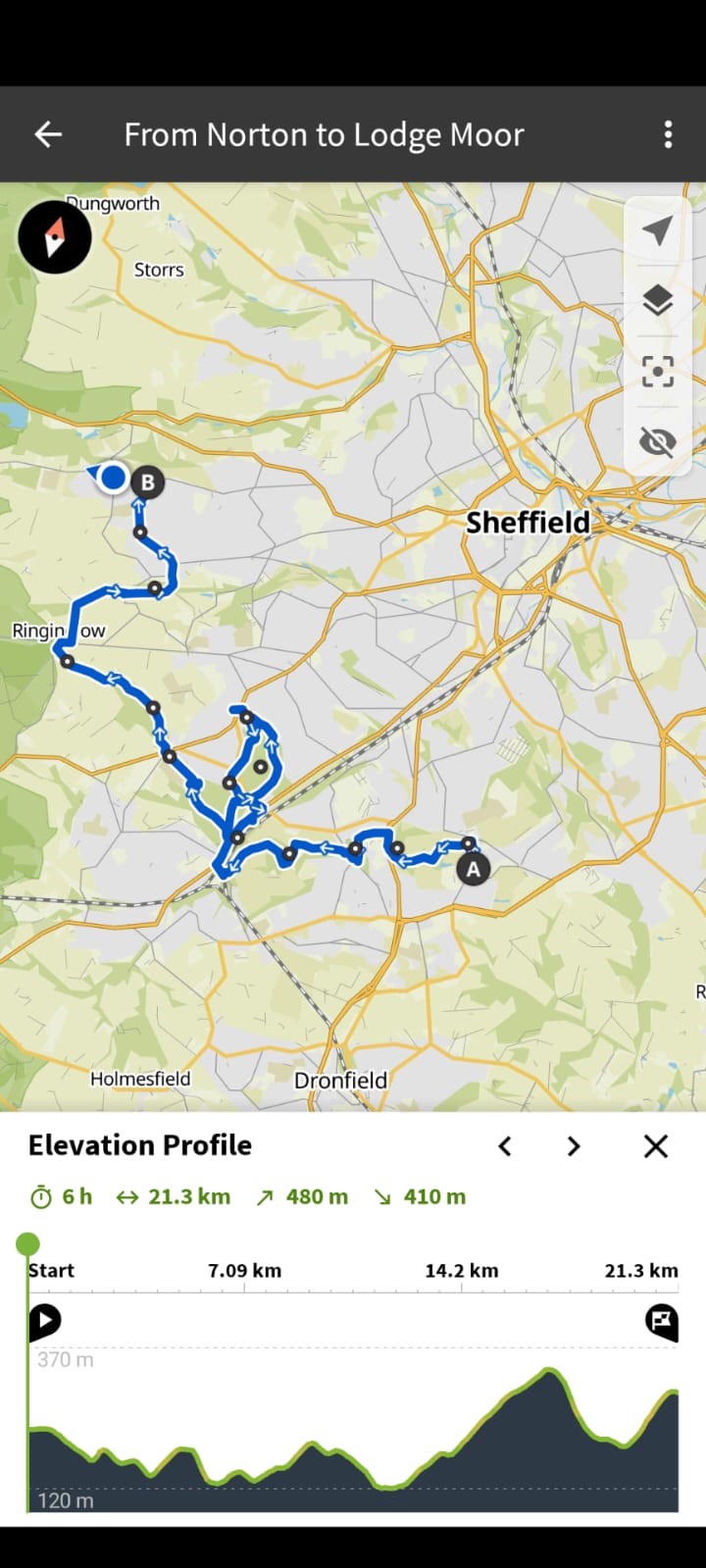
Task: Open the three-dot overflow menu
Action: pyautogui.click(x=668, y=134)
